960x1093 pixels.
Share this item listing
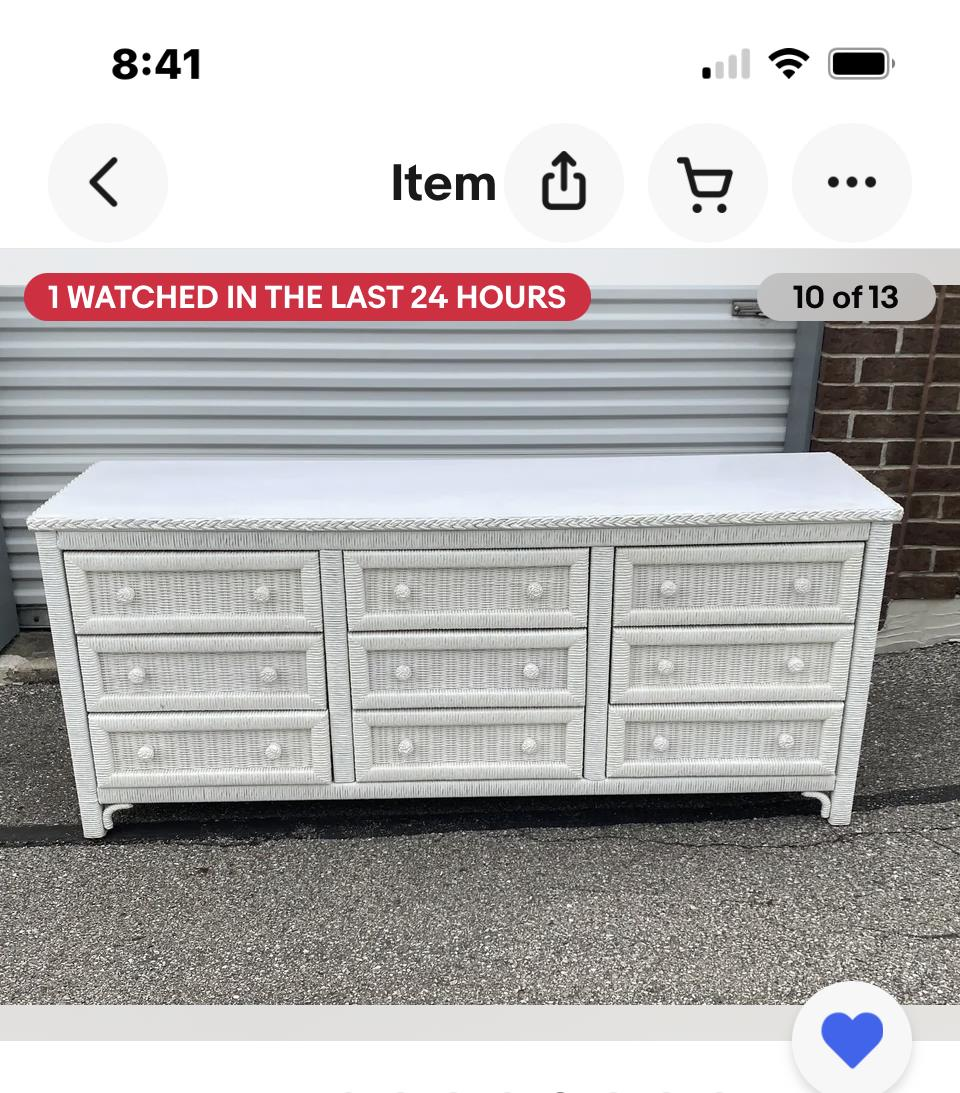click(x=564, y=183)
